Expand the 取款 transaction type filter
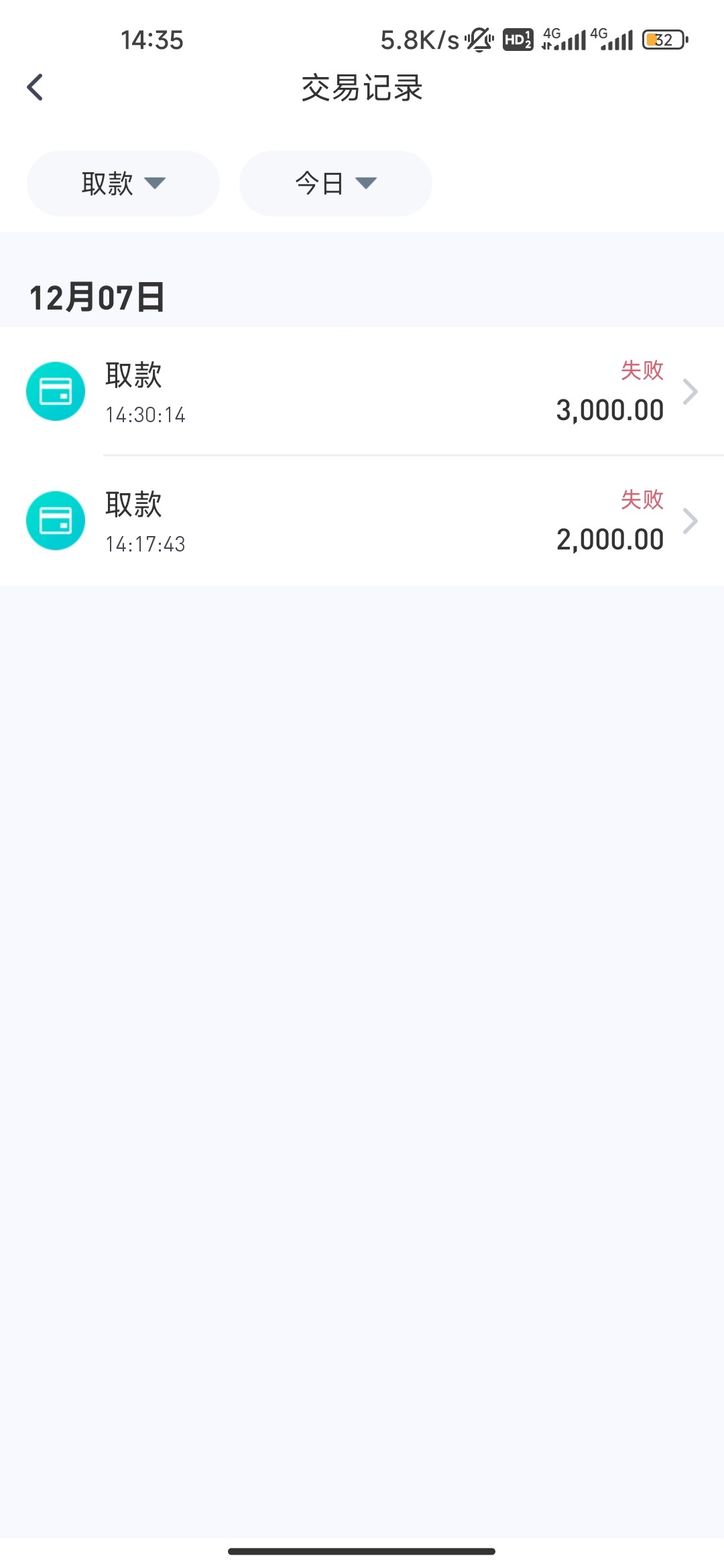Image resolution: width=724 pixels, height=1568 pixels. [x=123, y=184]
